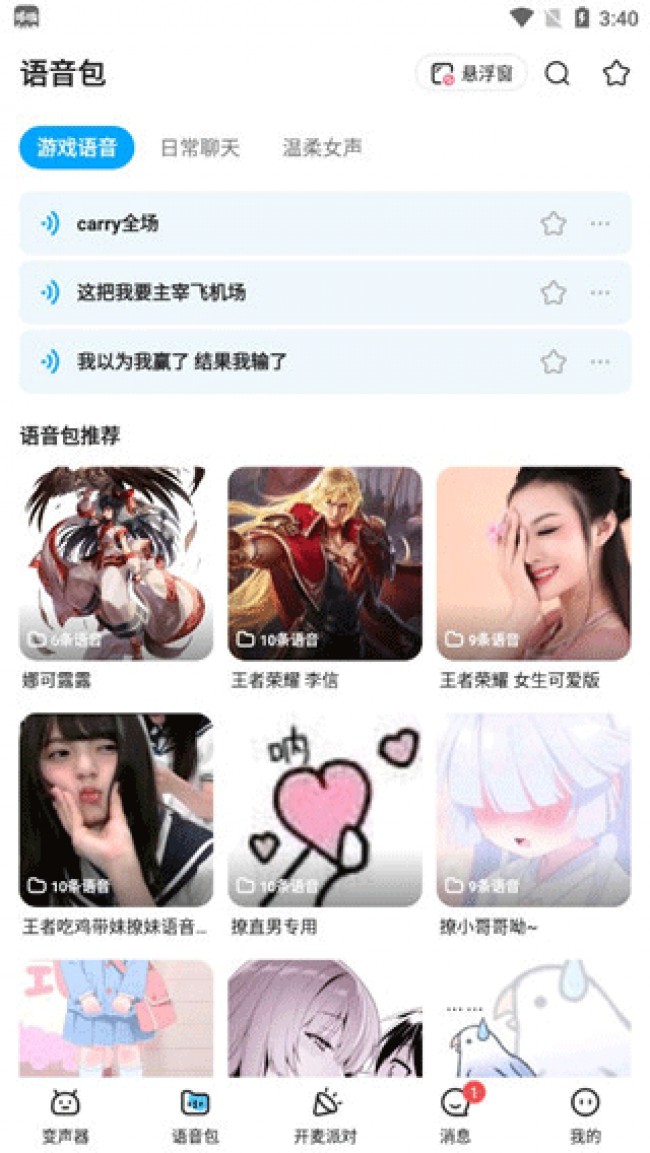Go to the 变声器 tab
650x1153 pixels.
(x=65, y=1115)
